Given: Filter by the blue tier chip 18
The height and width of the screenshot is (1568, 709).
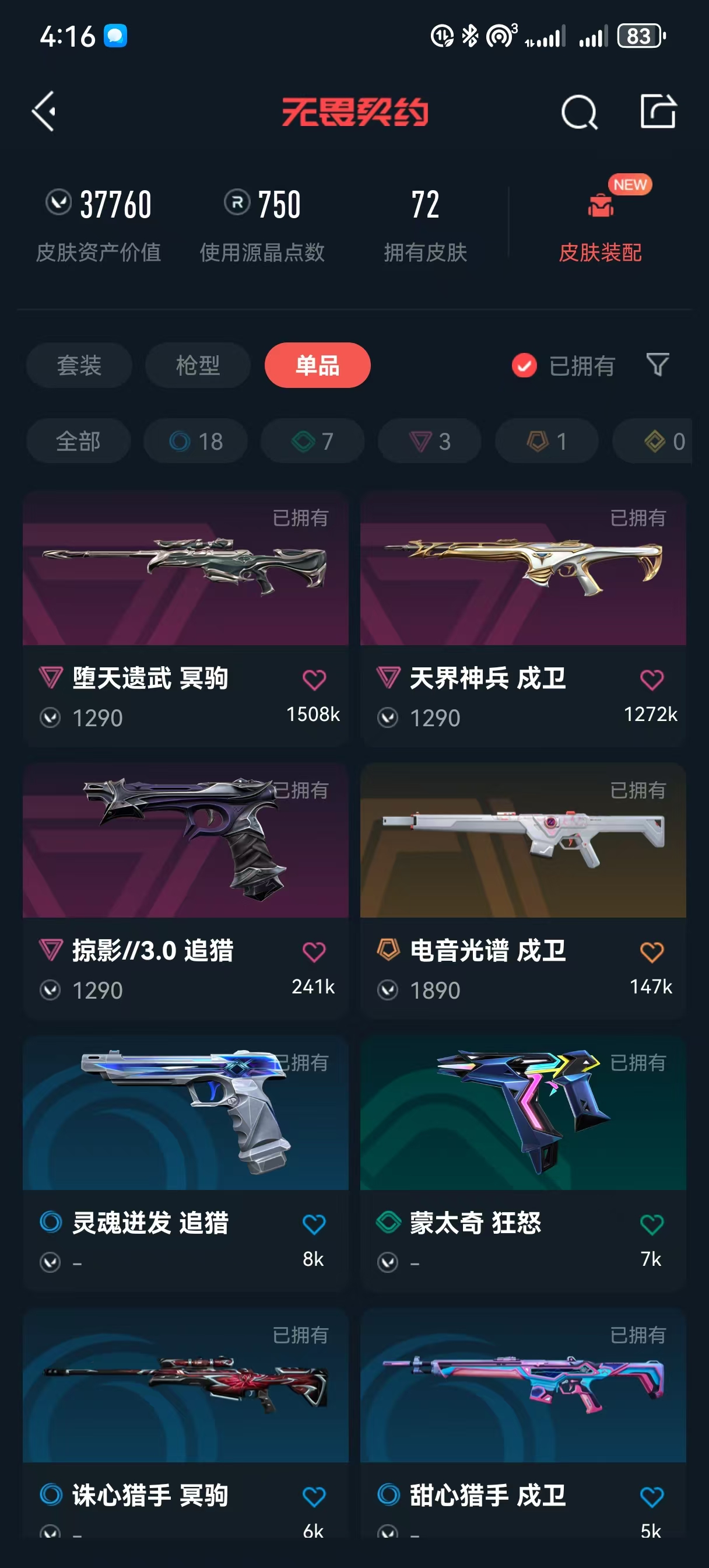Looking at the screenshot, I should pyautogui.click(x=195, y=442).
